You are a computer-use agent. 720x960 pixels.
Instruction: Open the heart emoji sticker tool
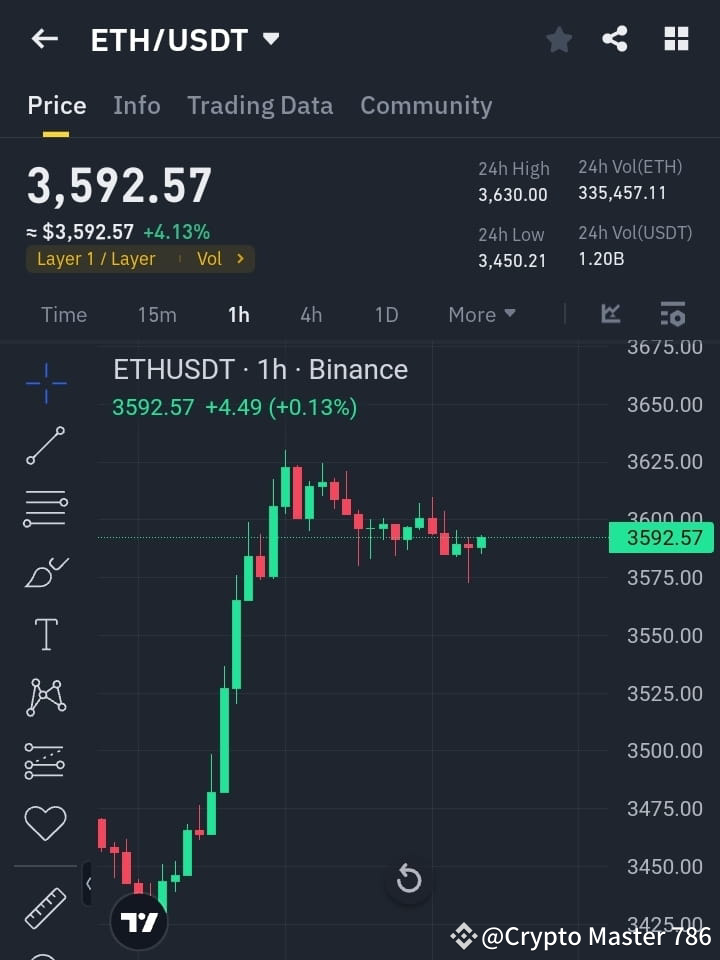coord(44,822)
